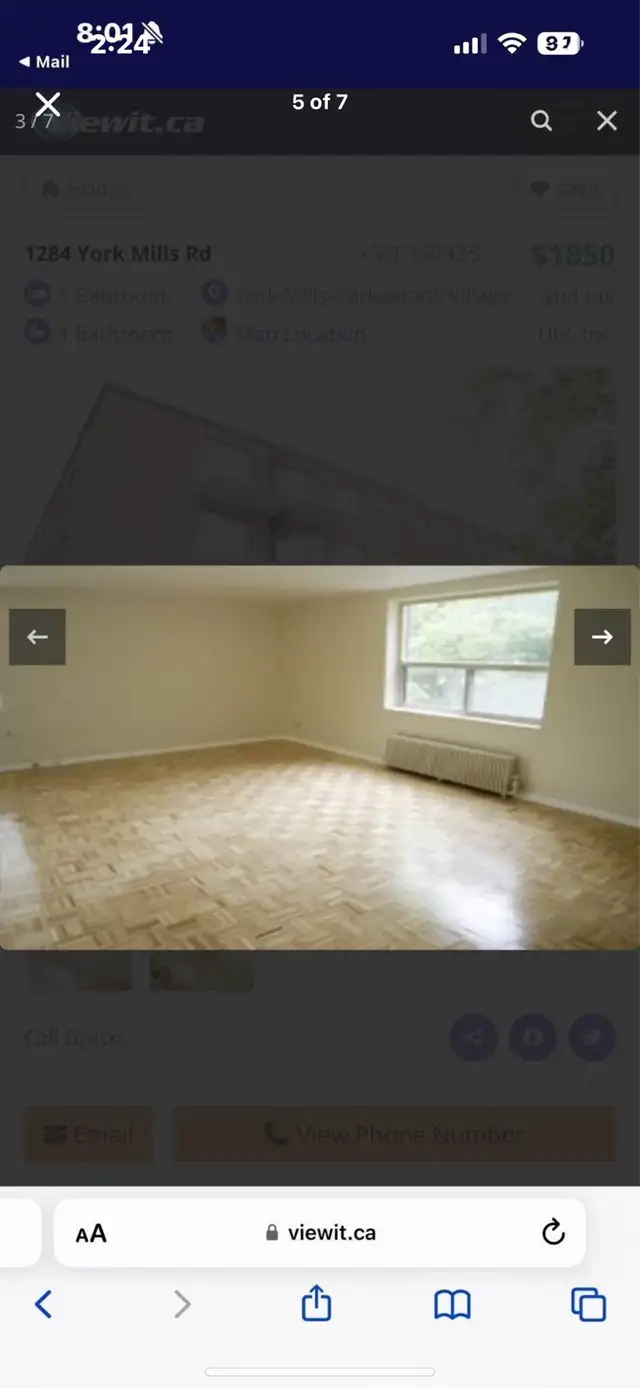Tap the viewit.ca address bar
Image resolution: width=640 pixels, height=1388 pixels.
[x=320, y=1233]
